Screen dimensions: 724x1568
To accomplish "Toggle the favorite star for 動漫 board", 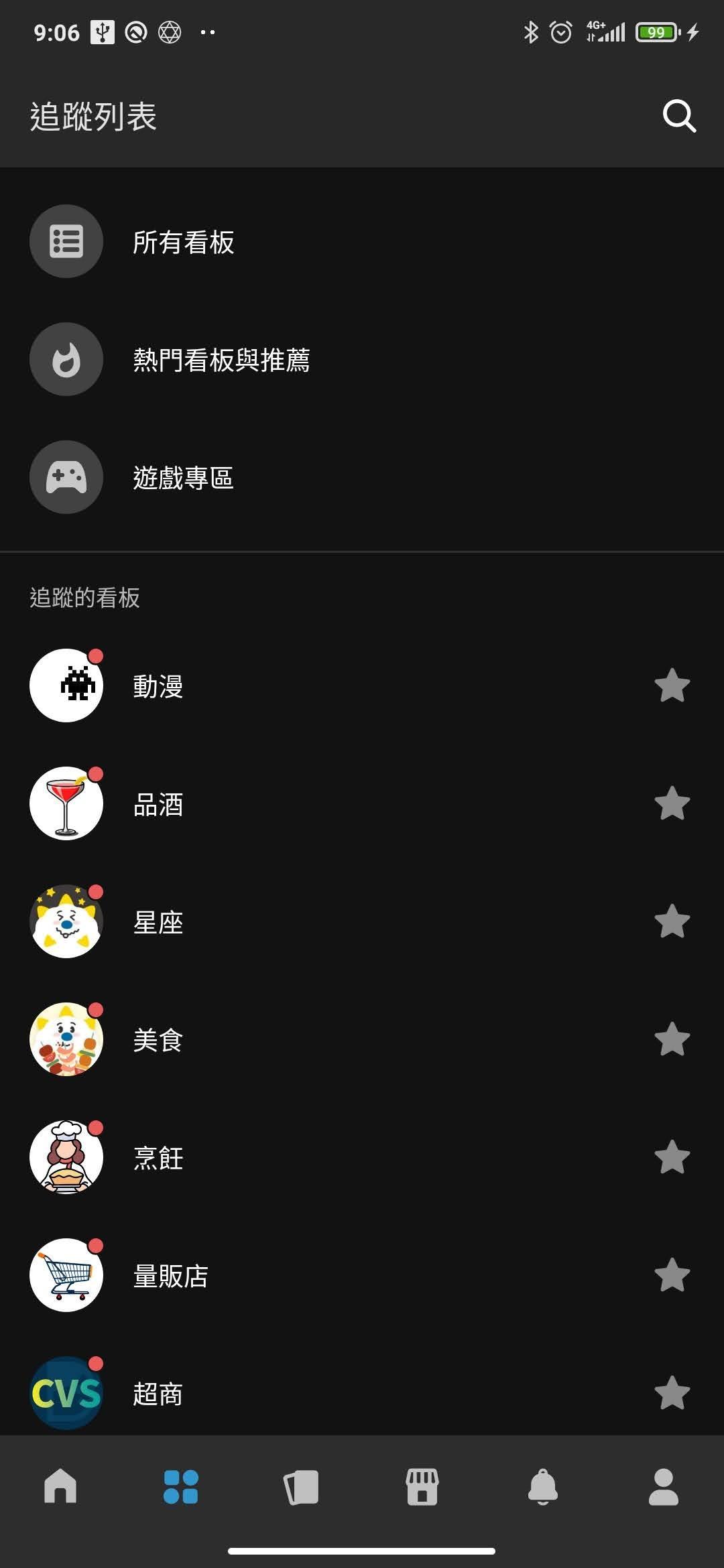I will pyautogui.click(x=673, y=685).
